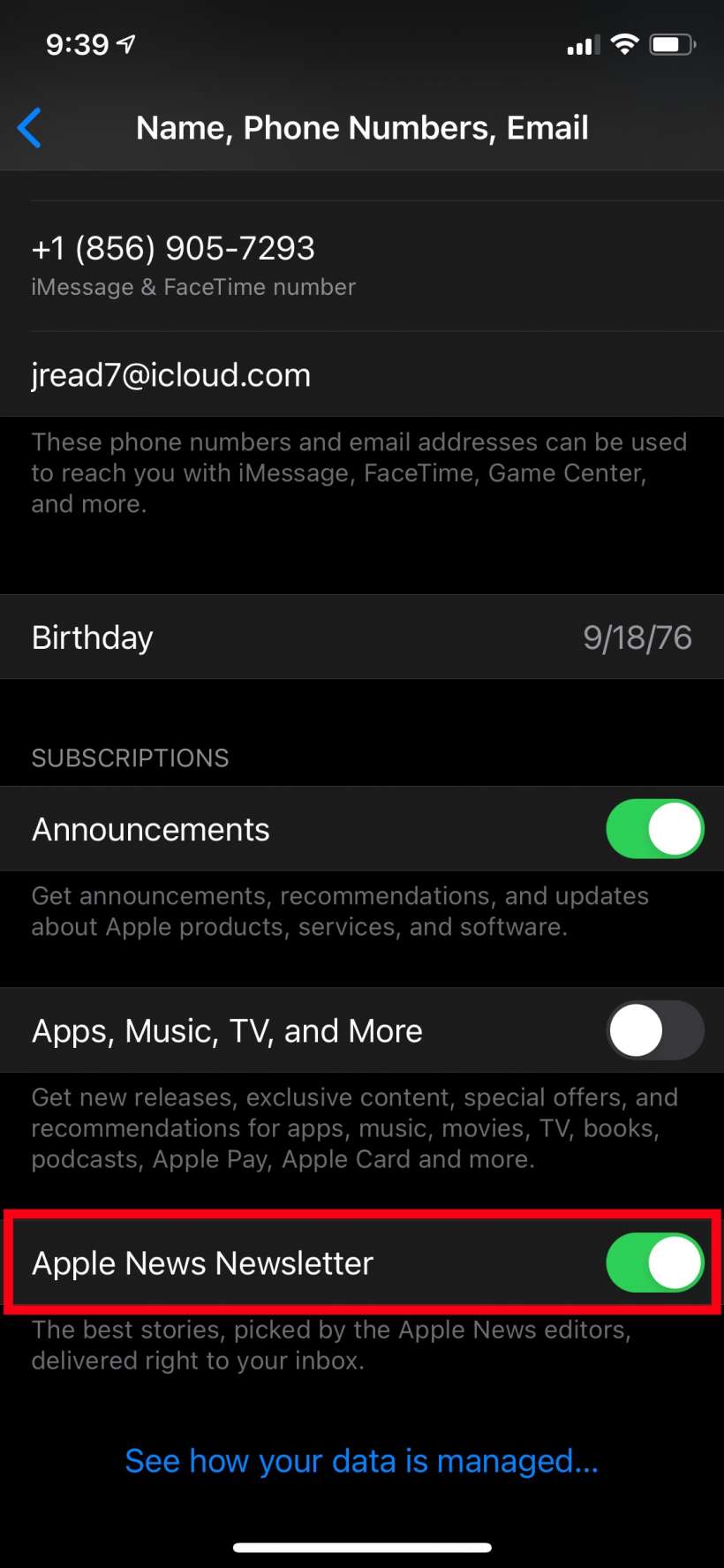Open See how your data is managed
724x1568 pixels.
pyautogui.click(x=362, y=1461)
